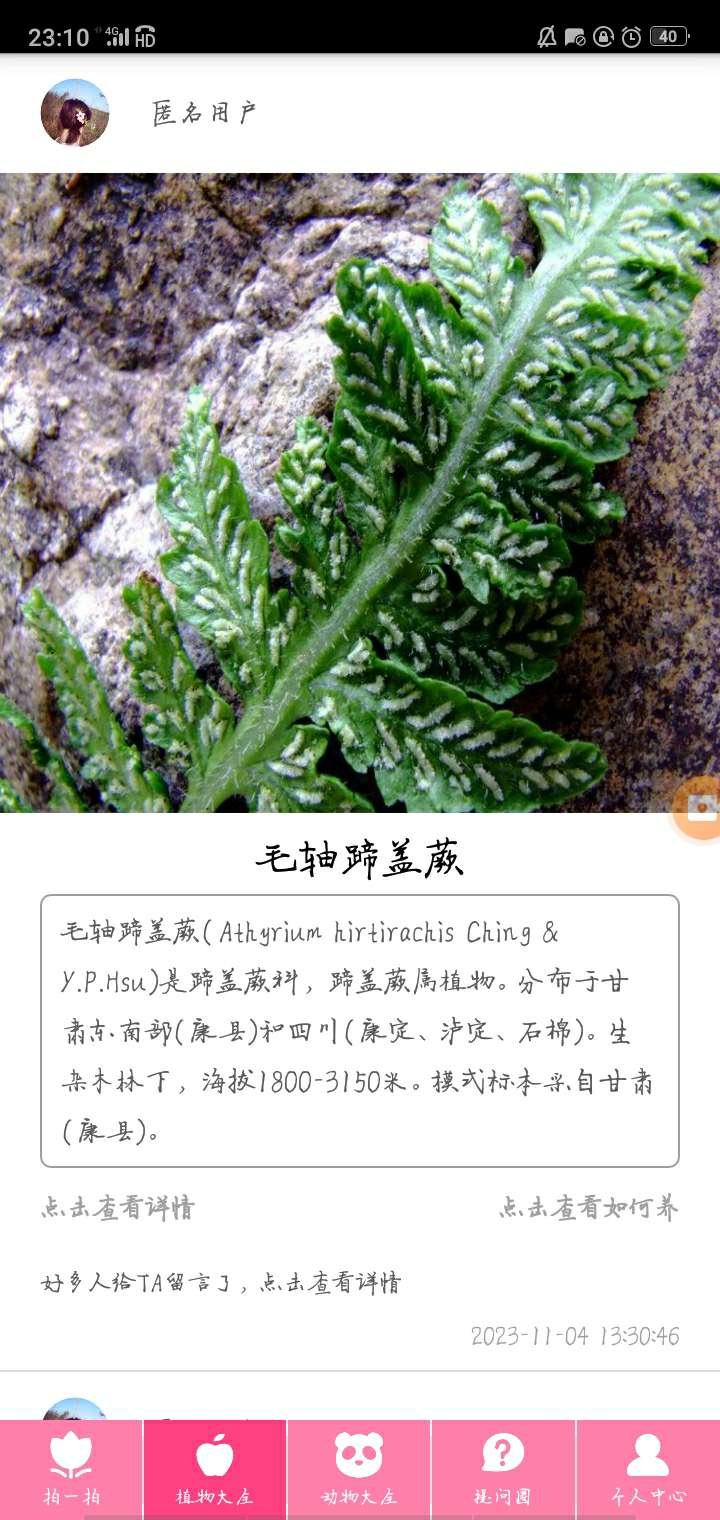Open 匿名用户 profile avatar

tap(75, 113)
